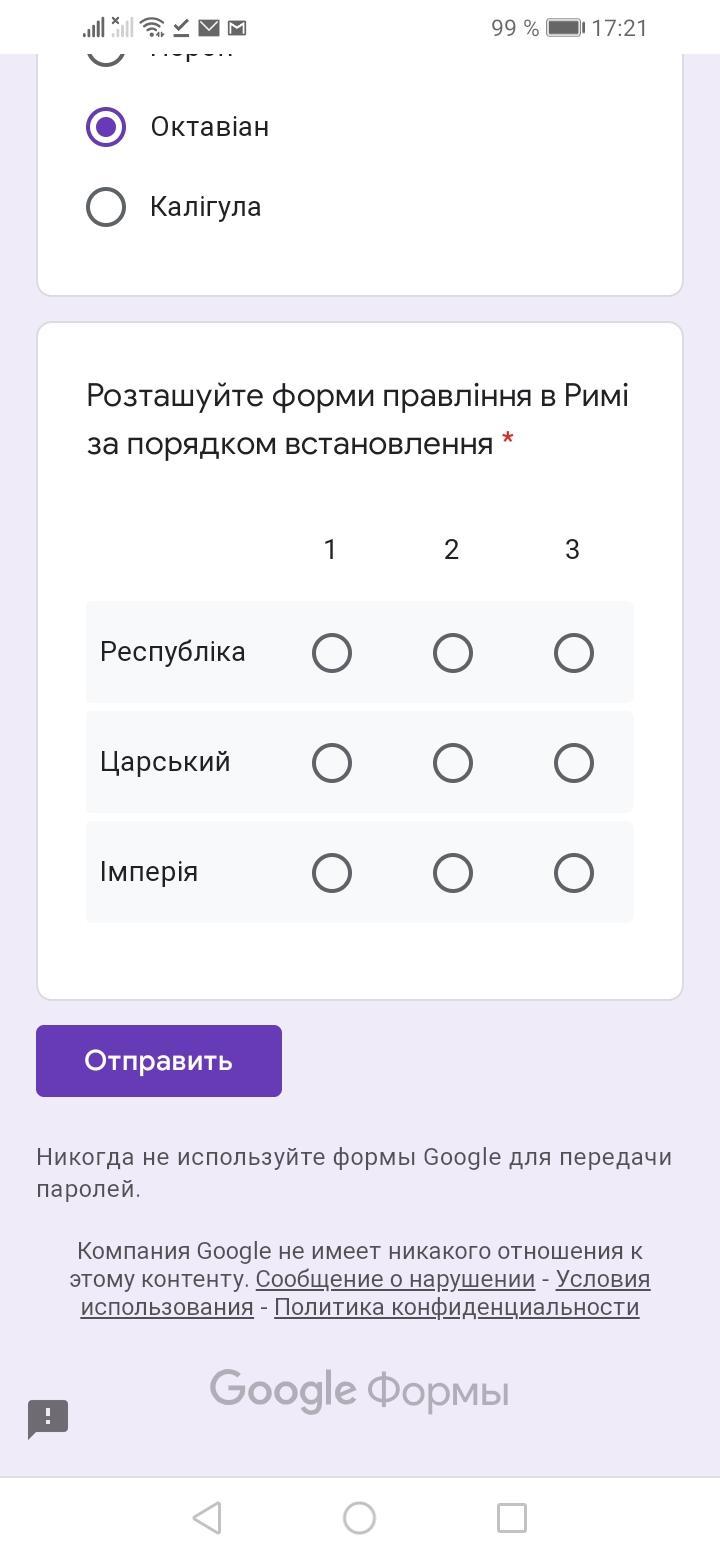Set Царський to position 2
The height and width of the screenshot is (1560, 720).
(453, 763)
